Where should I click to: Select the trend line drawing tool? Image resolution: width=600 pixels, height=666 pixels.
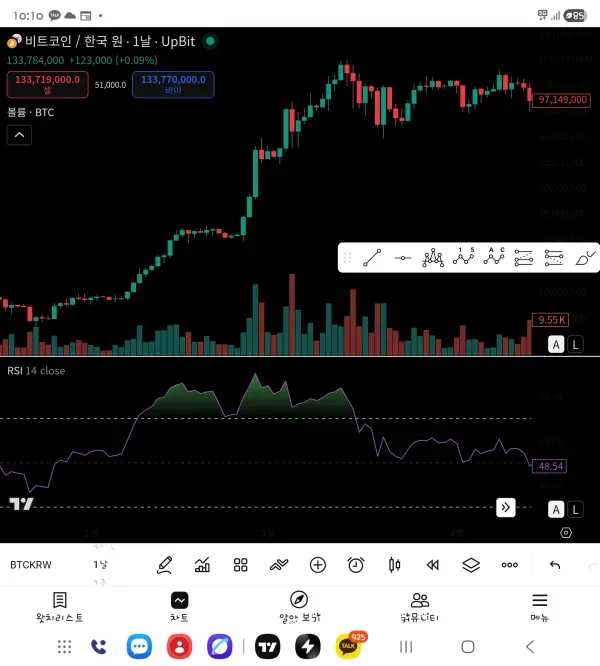pyautogui.click(x=372, y=258)
